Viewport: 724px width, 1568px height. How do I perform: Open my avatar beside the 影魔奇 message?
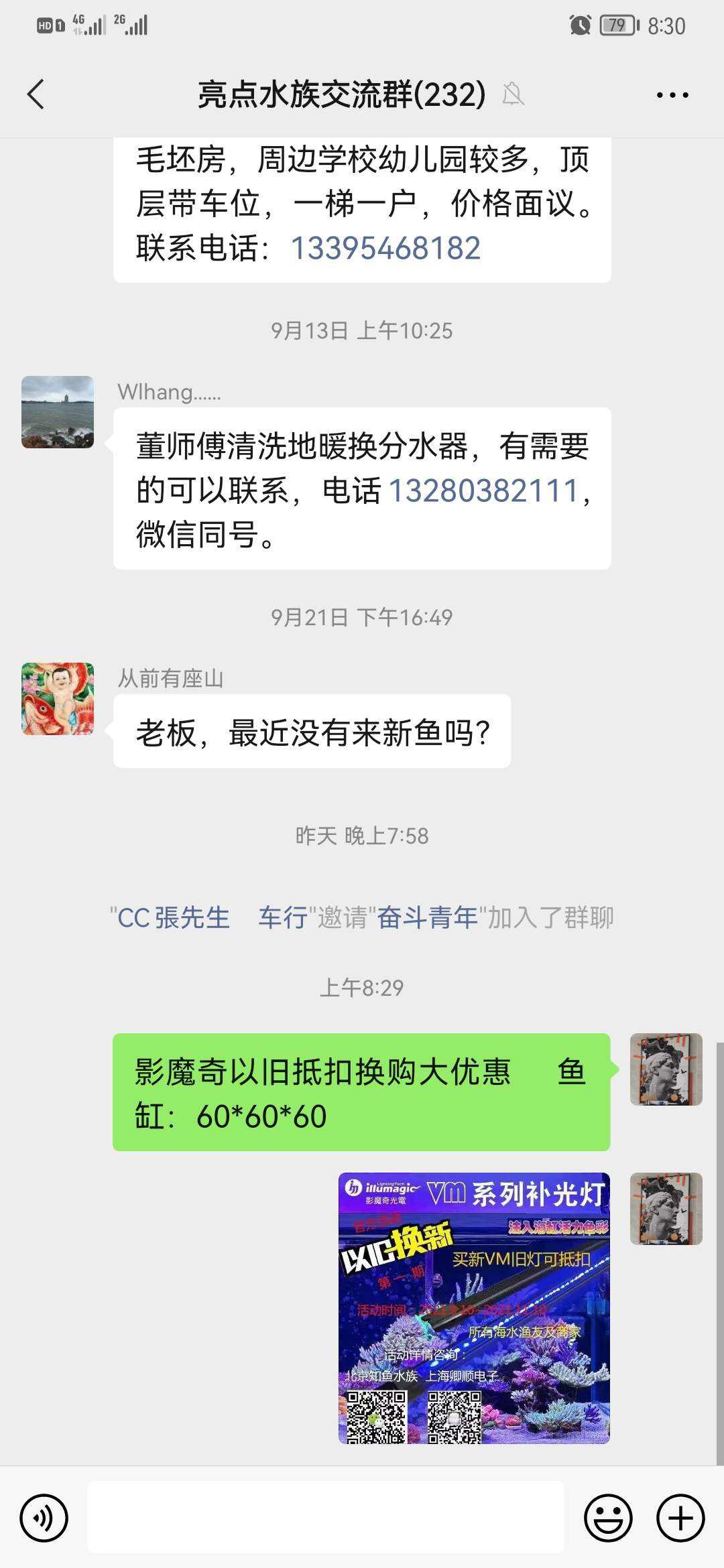[x=666, y=1069]
